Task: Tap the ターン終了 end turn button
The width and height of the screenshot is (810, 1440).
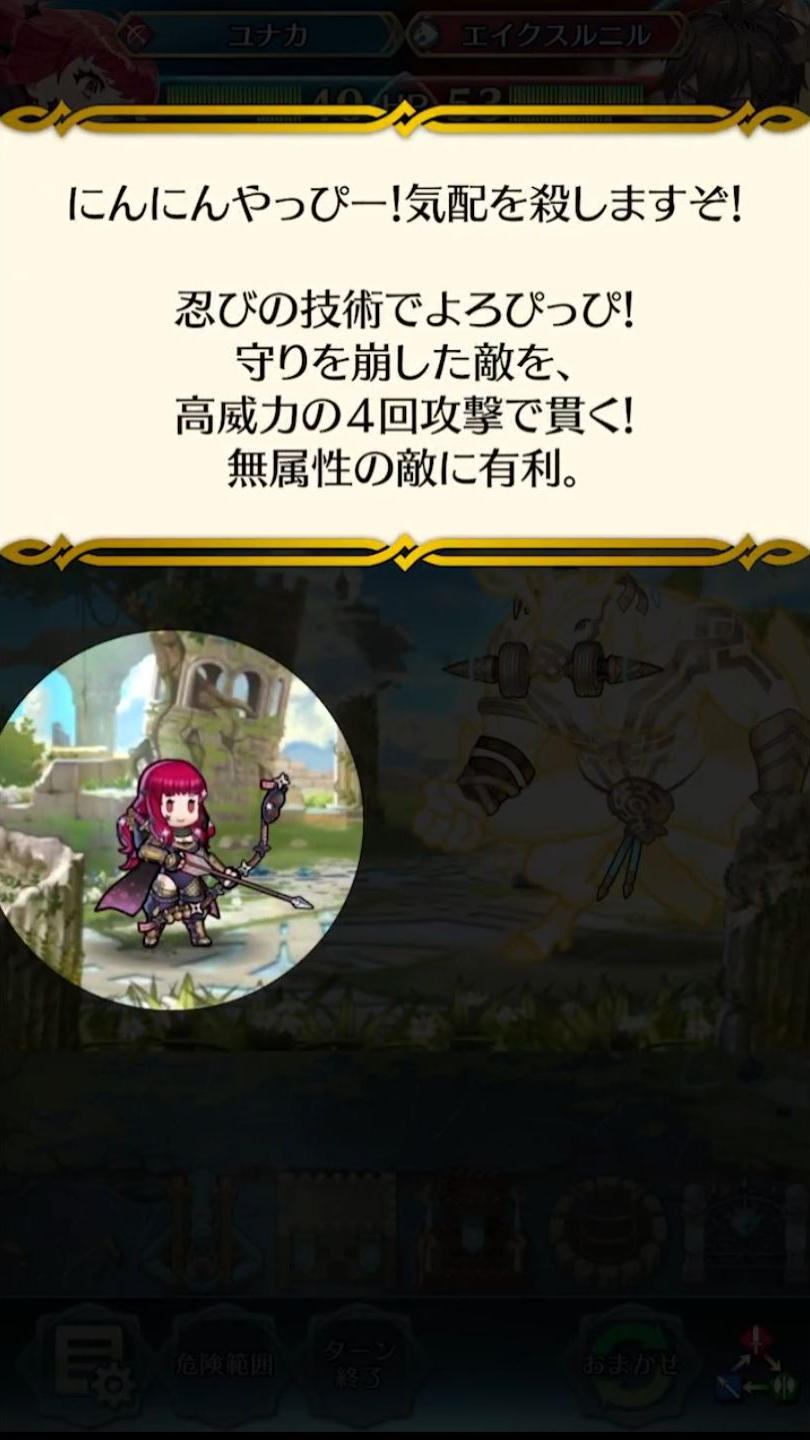Action: click(358, 1365)
